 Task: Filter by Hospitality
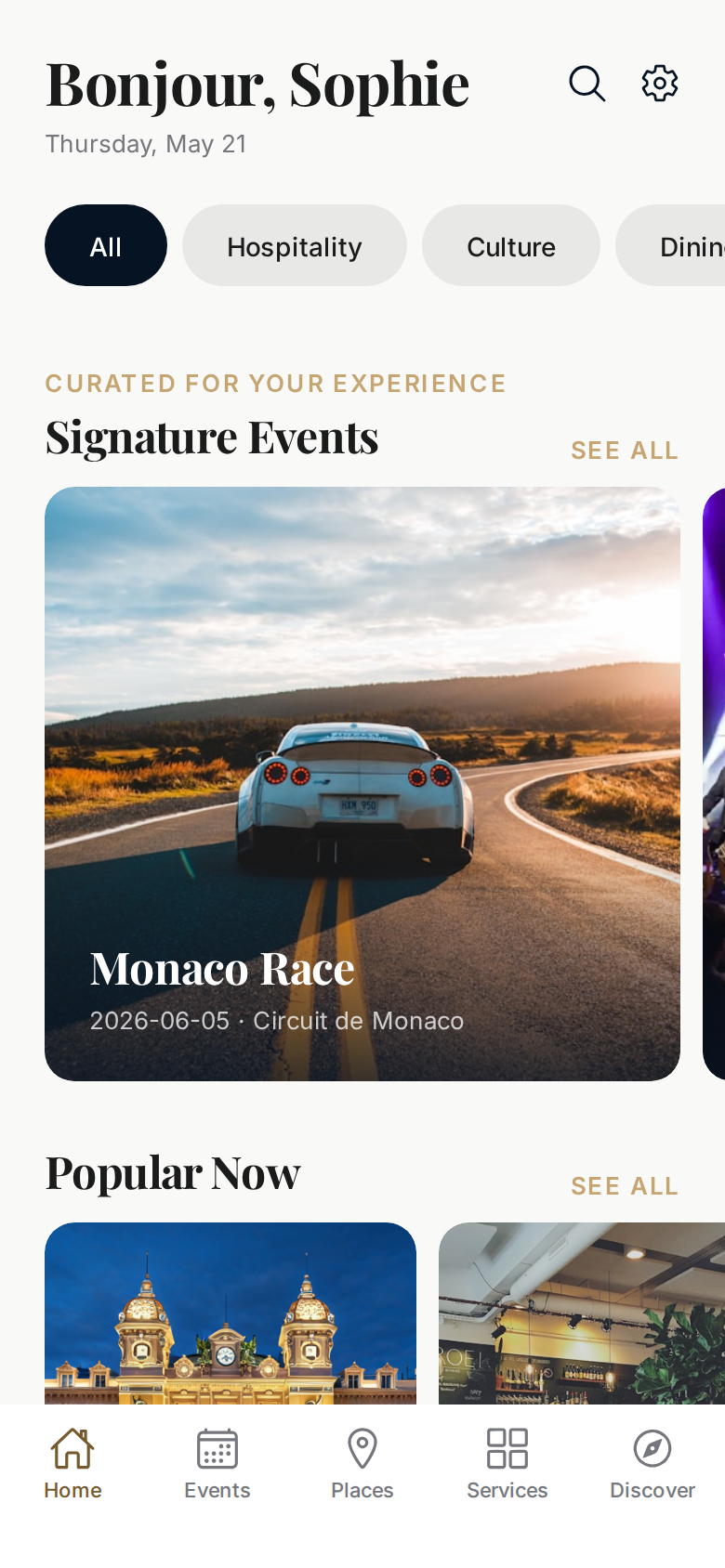[x=295, y=245]
